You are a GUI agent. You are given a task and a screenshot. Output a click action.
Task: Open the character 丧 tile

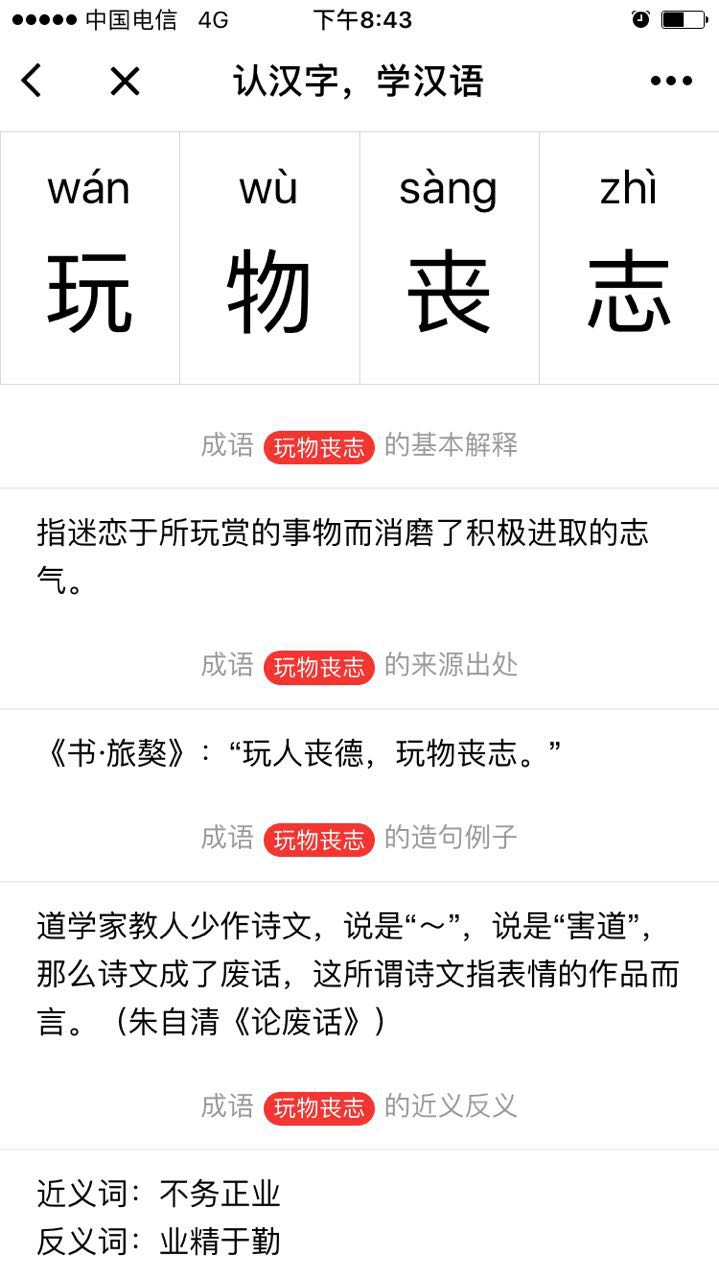click(x=450, y=258)
